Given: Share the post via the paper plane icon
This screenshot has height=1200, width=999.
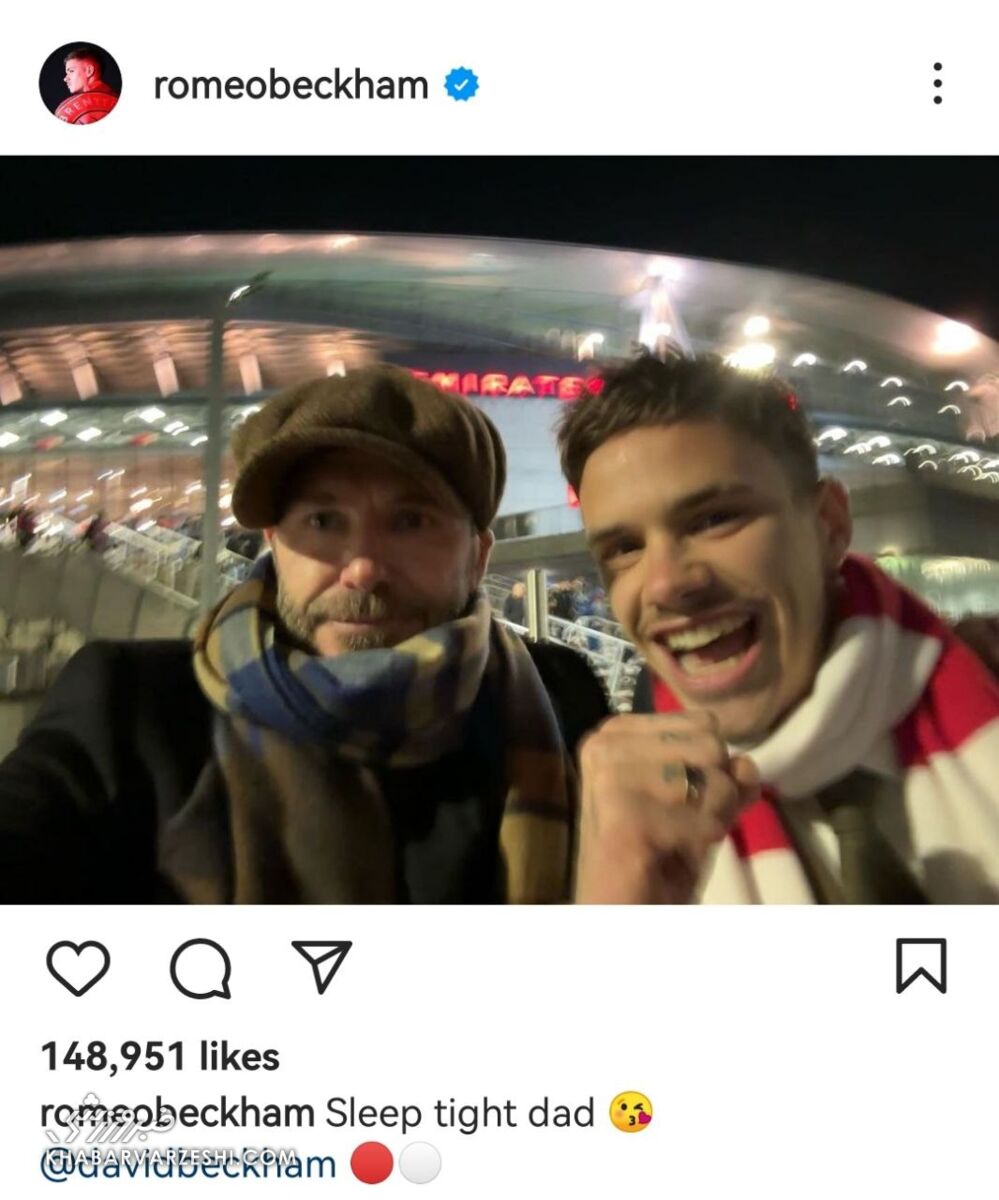Looking at the screenshot, I should coord(321,966).
